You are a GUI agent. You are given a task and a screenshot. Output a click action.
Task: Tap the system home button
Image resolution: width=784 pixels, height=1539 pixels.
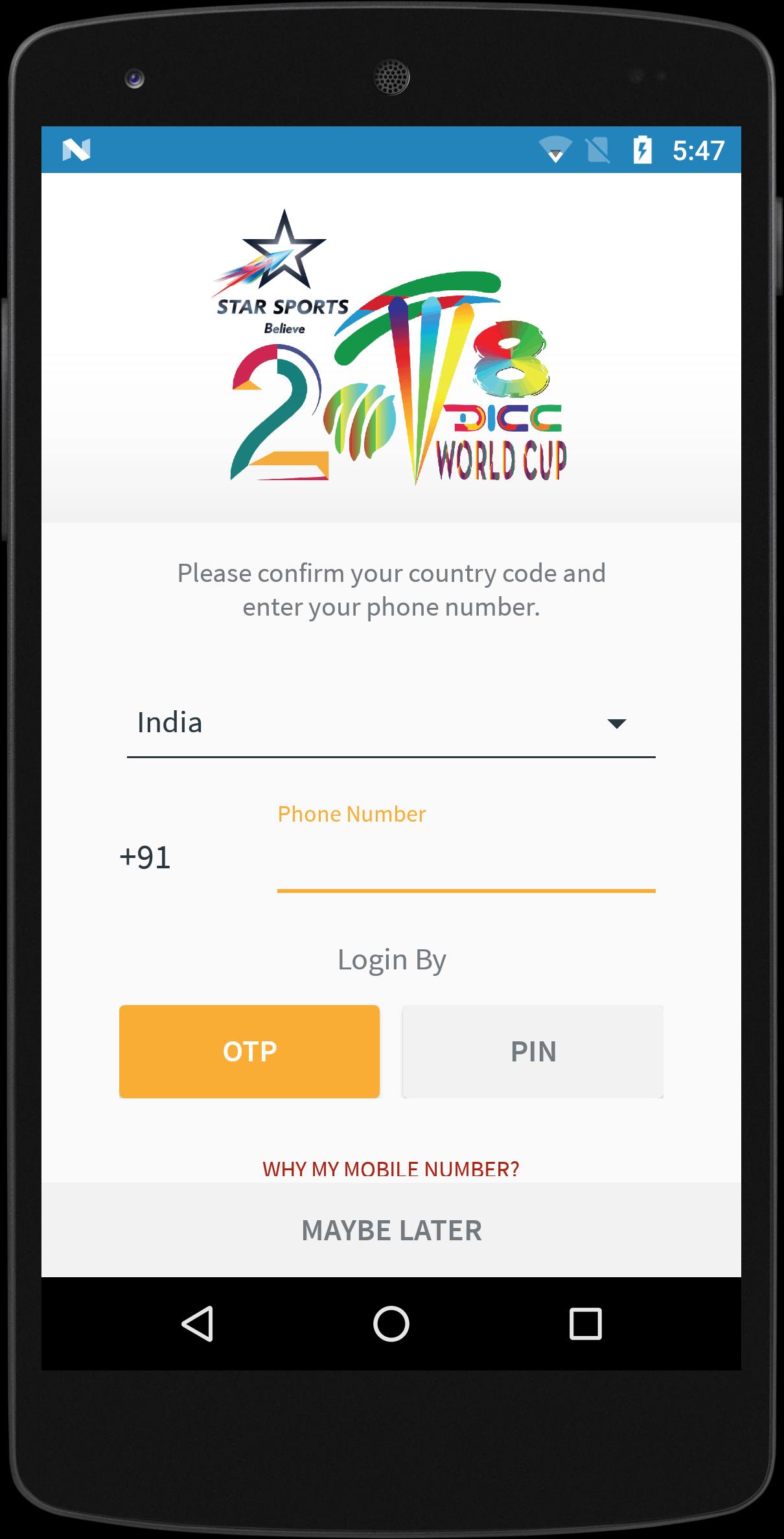[391, 1323]
